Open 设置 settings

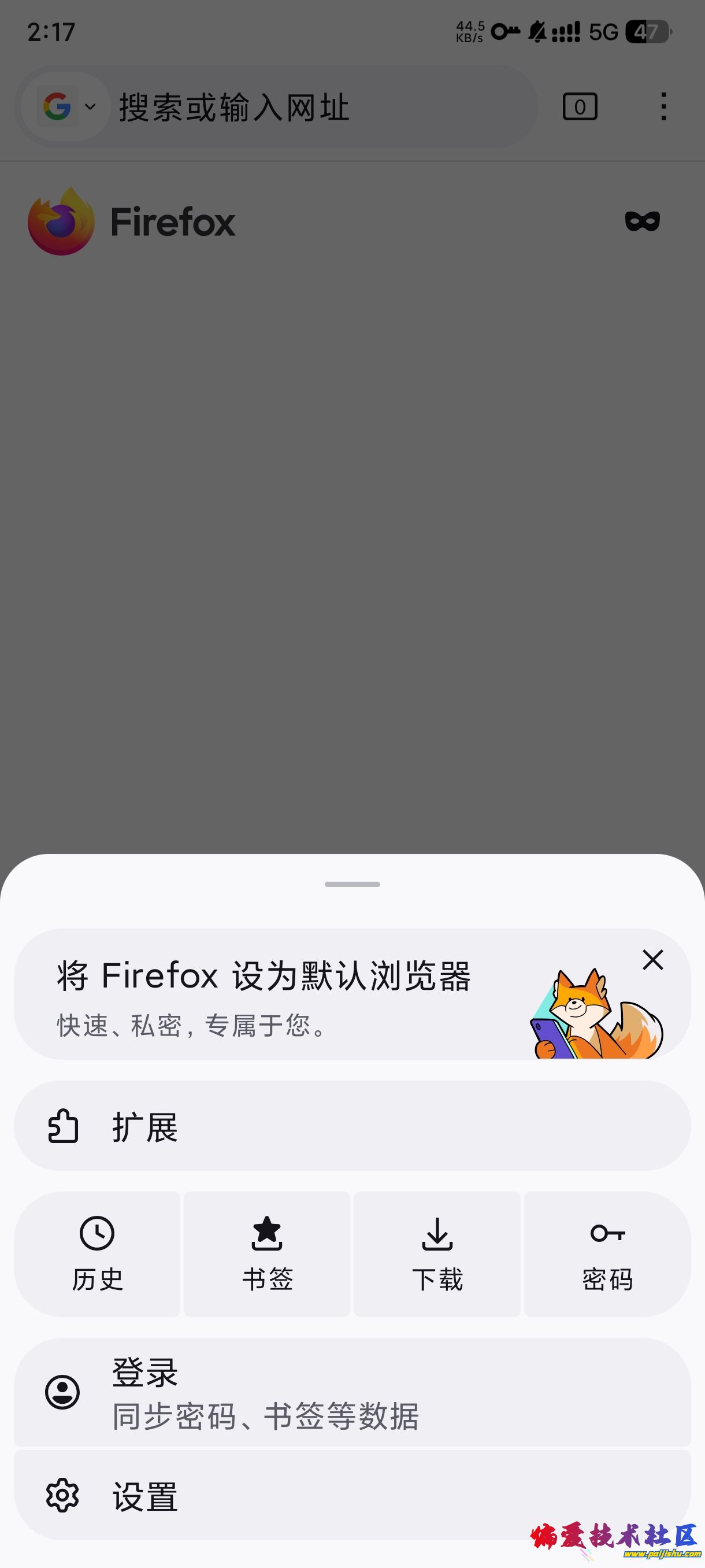click(351, 1496)
